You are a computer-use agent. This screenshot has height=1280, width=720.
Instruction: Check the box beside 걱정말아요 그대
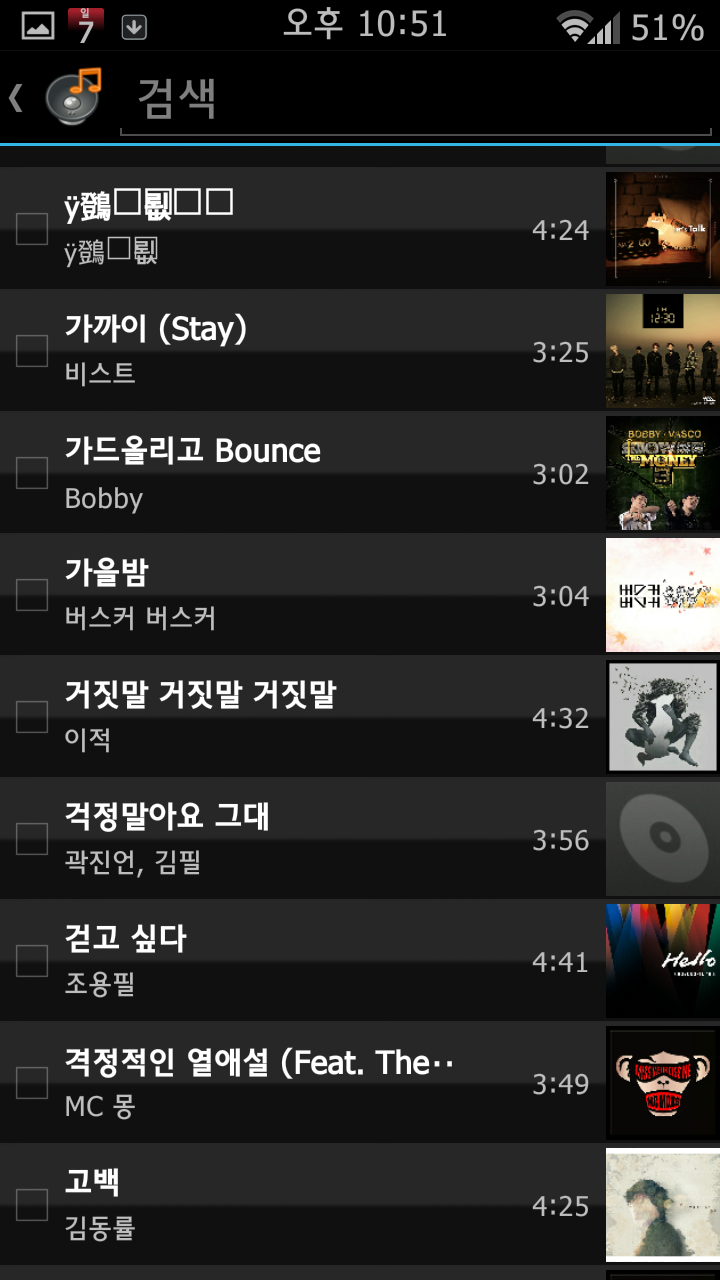[x=32, y=839]
